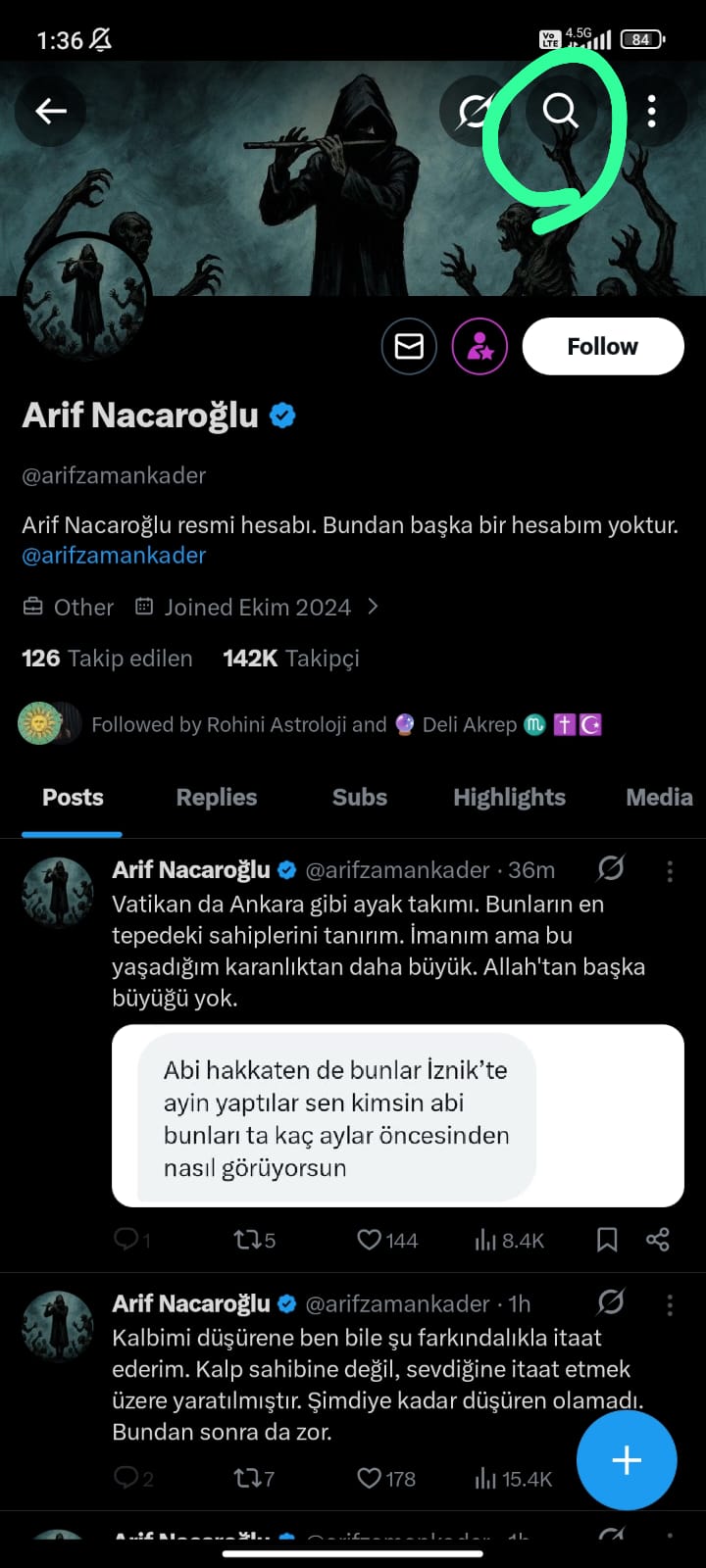Viewport: 706px width, 1568px height.
Task: View the 126 Takip edilen list
Action: [x=107, y=659]
